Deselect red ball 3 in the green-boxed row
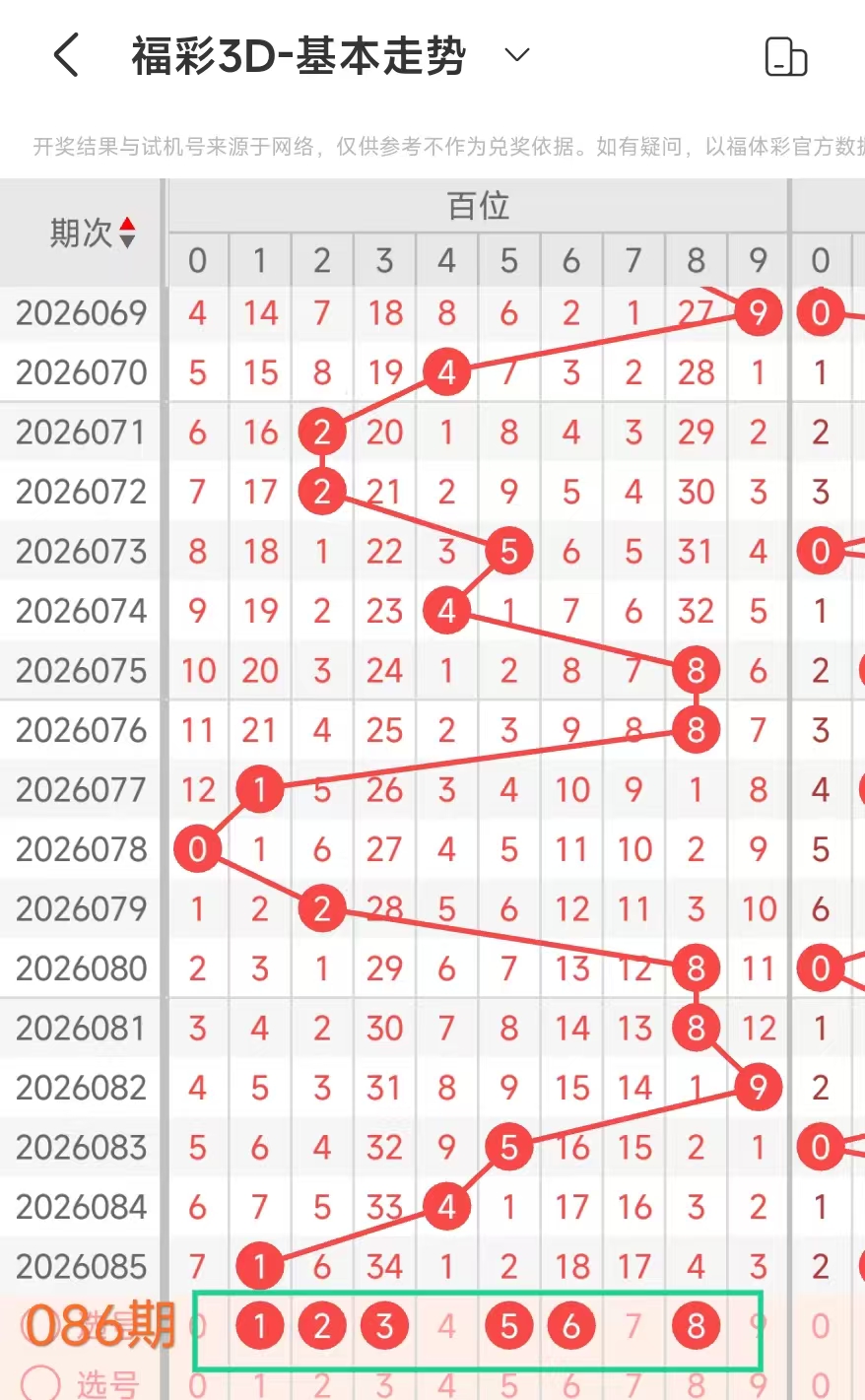 coord(384,1326)
